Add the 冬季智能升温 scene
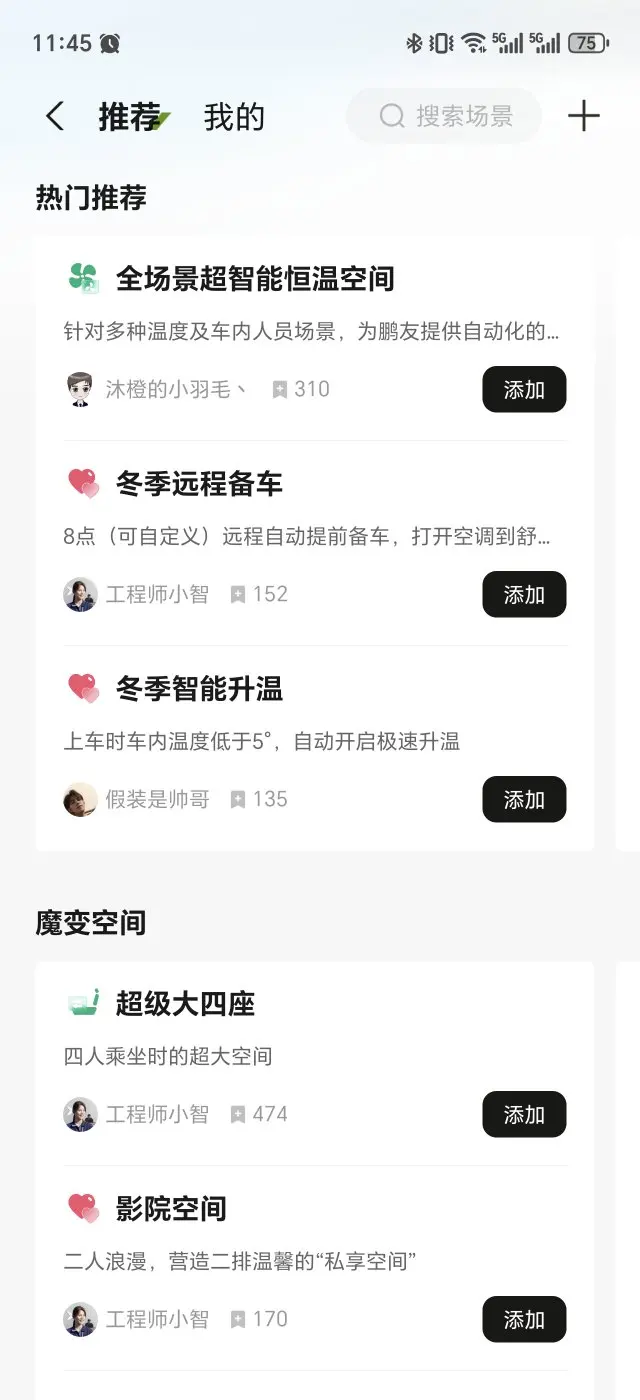 pos(524,800)
